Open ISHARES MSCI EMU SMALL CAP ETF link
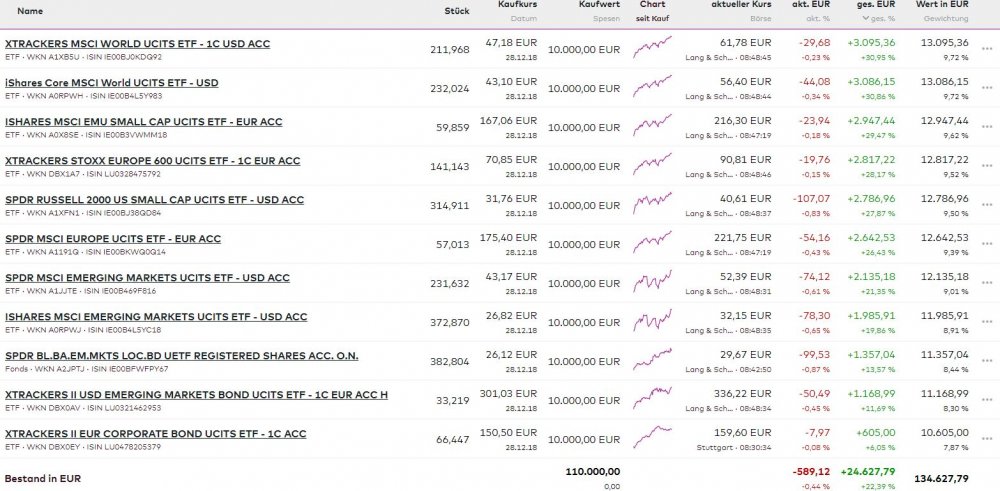 point(144,122)
